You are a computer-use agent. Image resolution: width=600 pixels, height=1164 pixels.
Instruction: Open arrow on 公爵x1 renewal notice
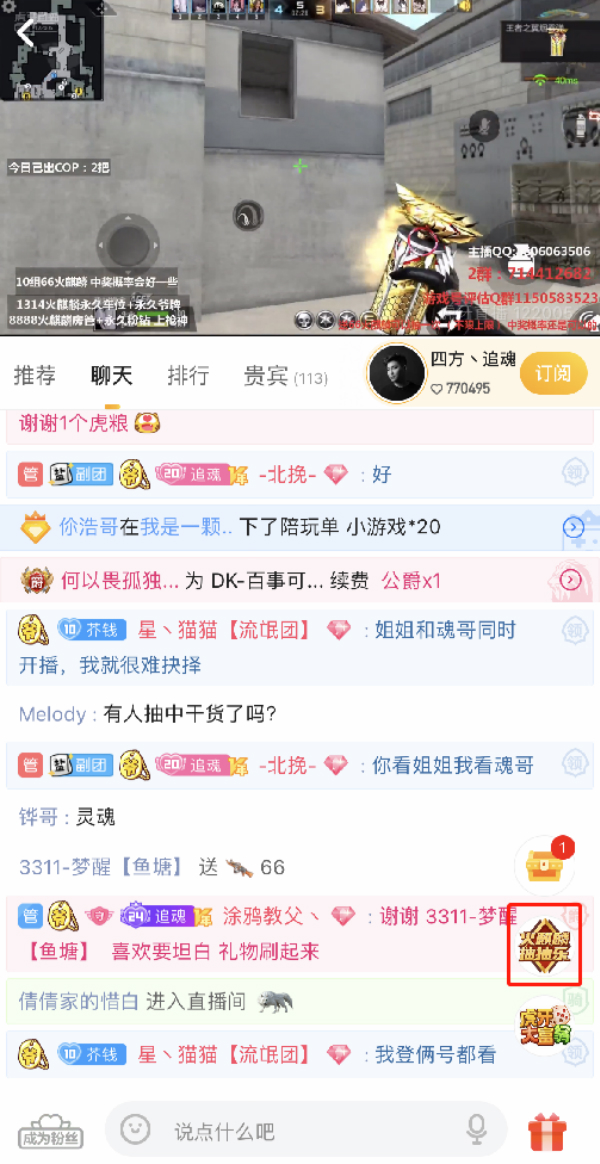click(x=571, y=580)
